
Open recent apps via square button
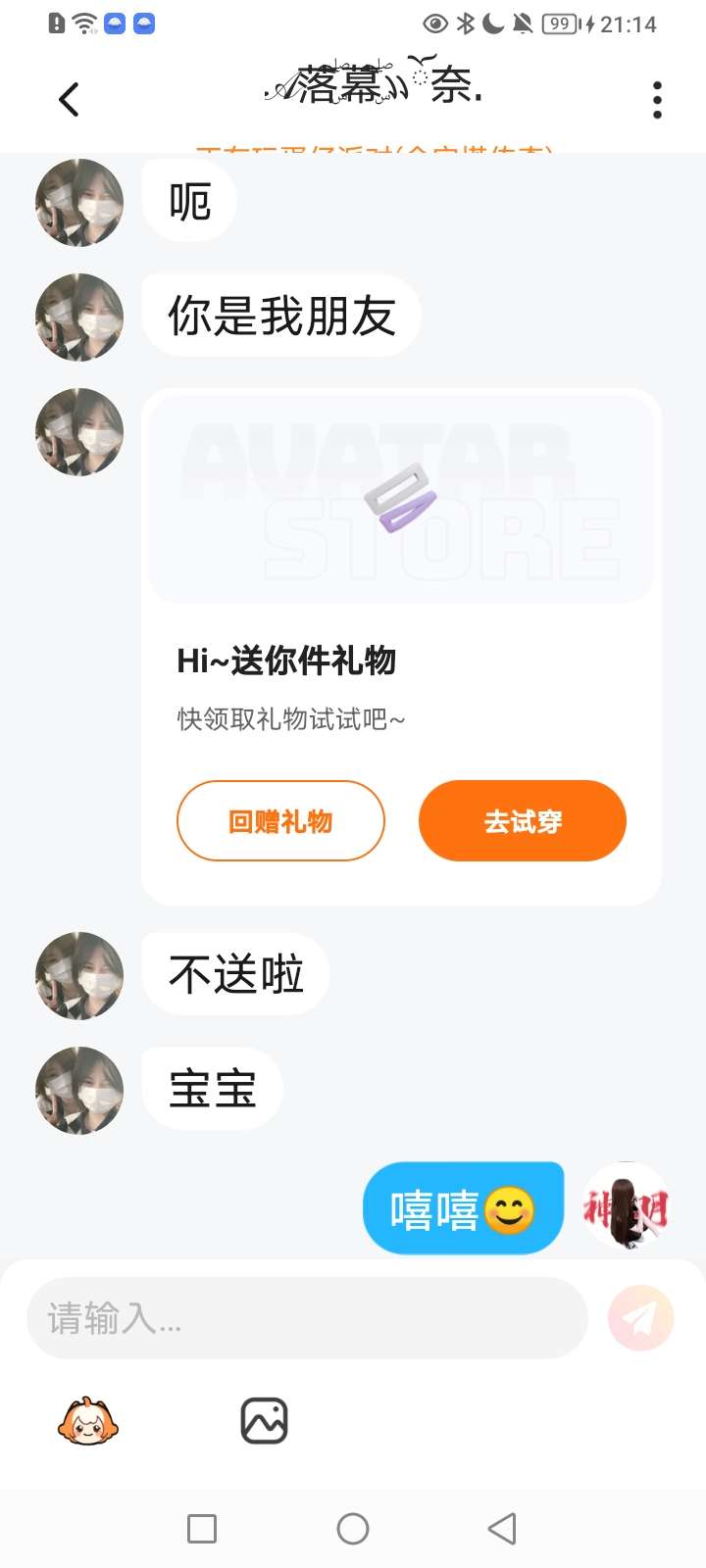click(x=202, y=1529)
